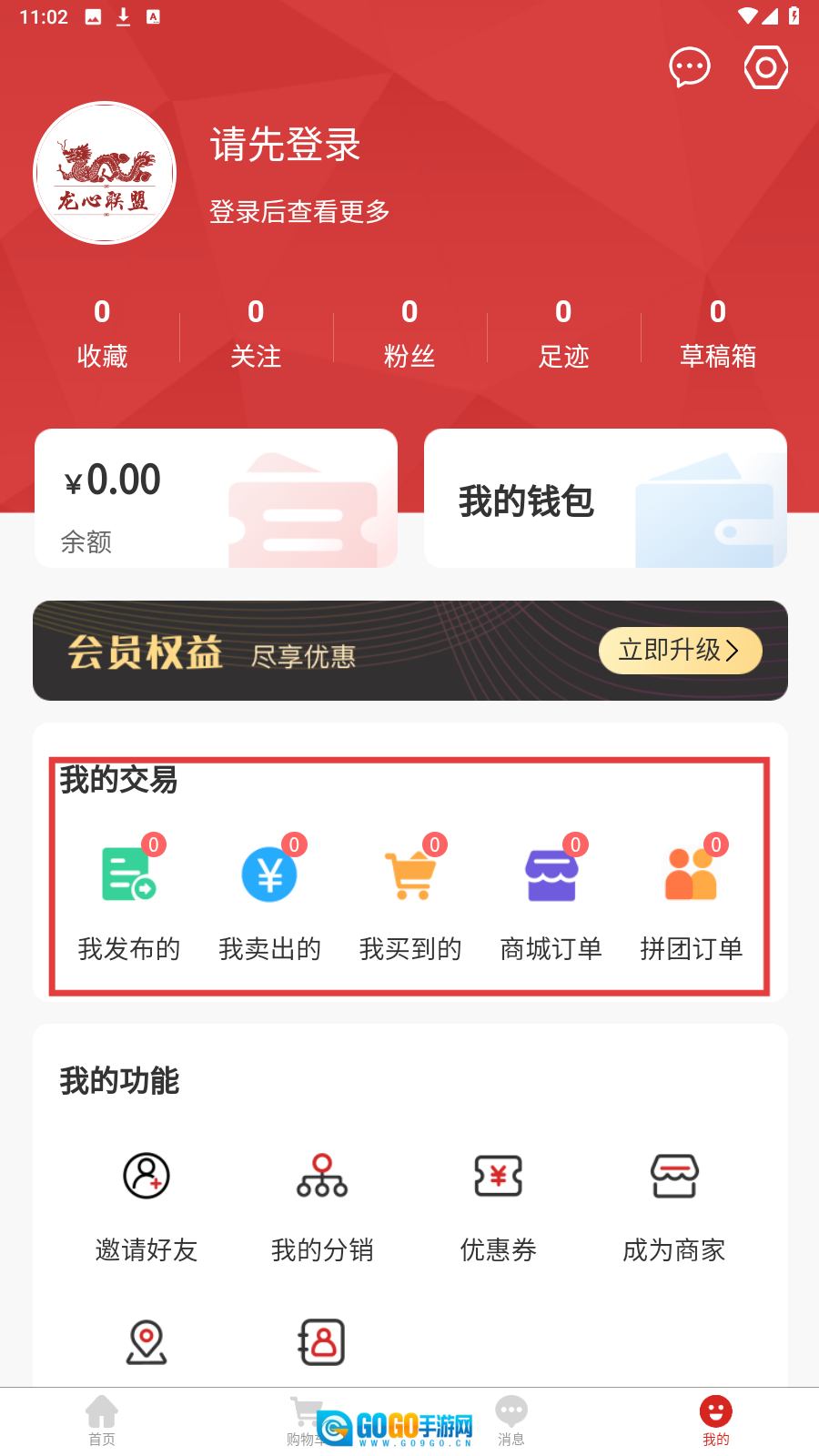The image size is (819, 1456).
Task: Open 我卖出的 sold orders
Action: coord(269,896)
